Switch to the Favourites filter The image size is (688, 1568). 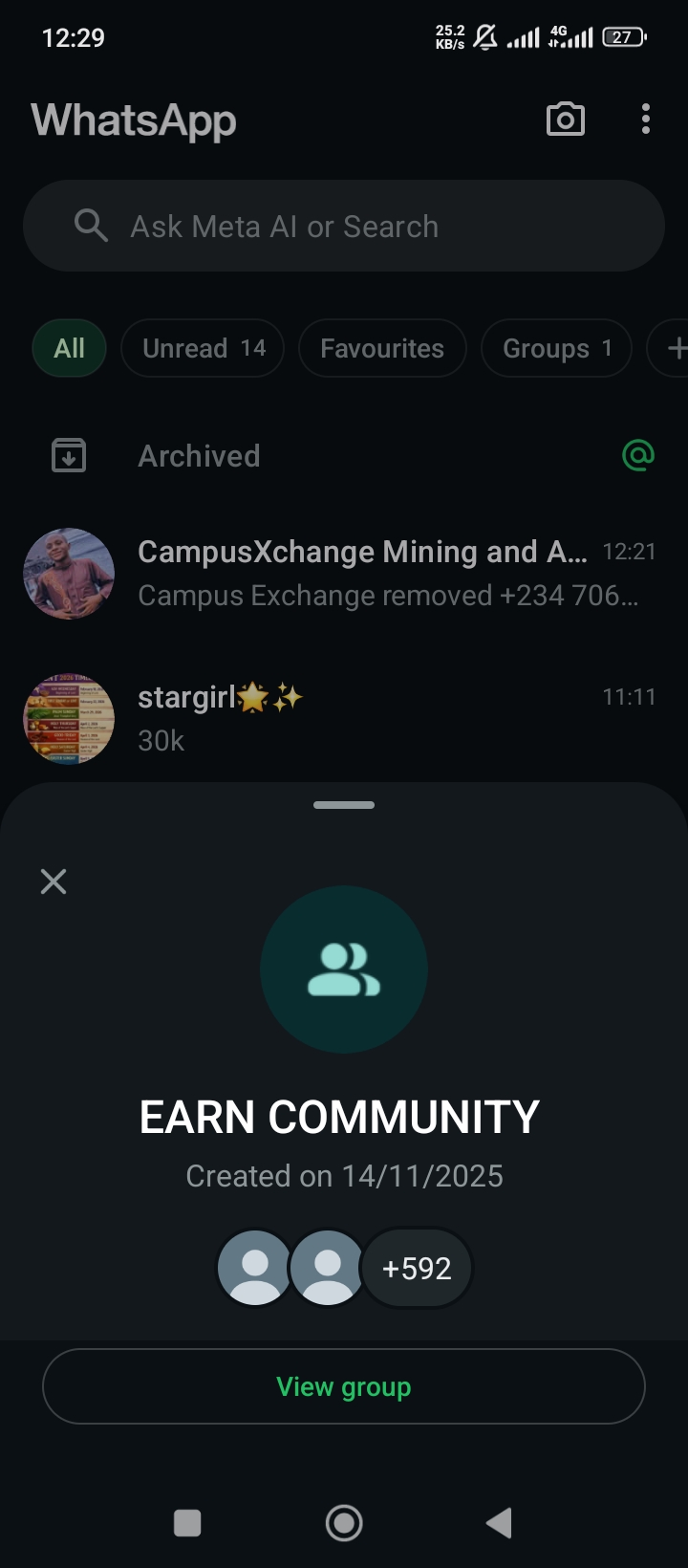tap(382, 348)
